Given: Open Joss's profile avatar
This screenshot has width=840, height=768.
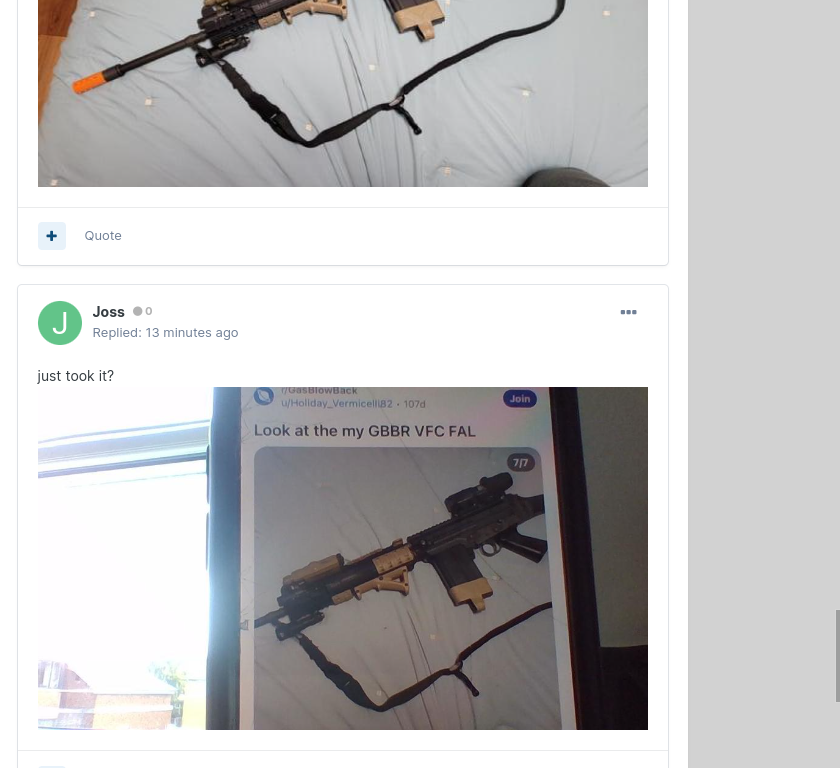Looking at the screenshot, I should click(60, 323).
